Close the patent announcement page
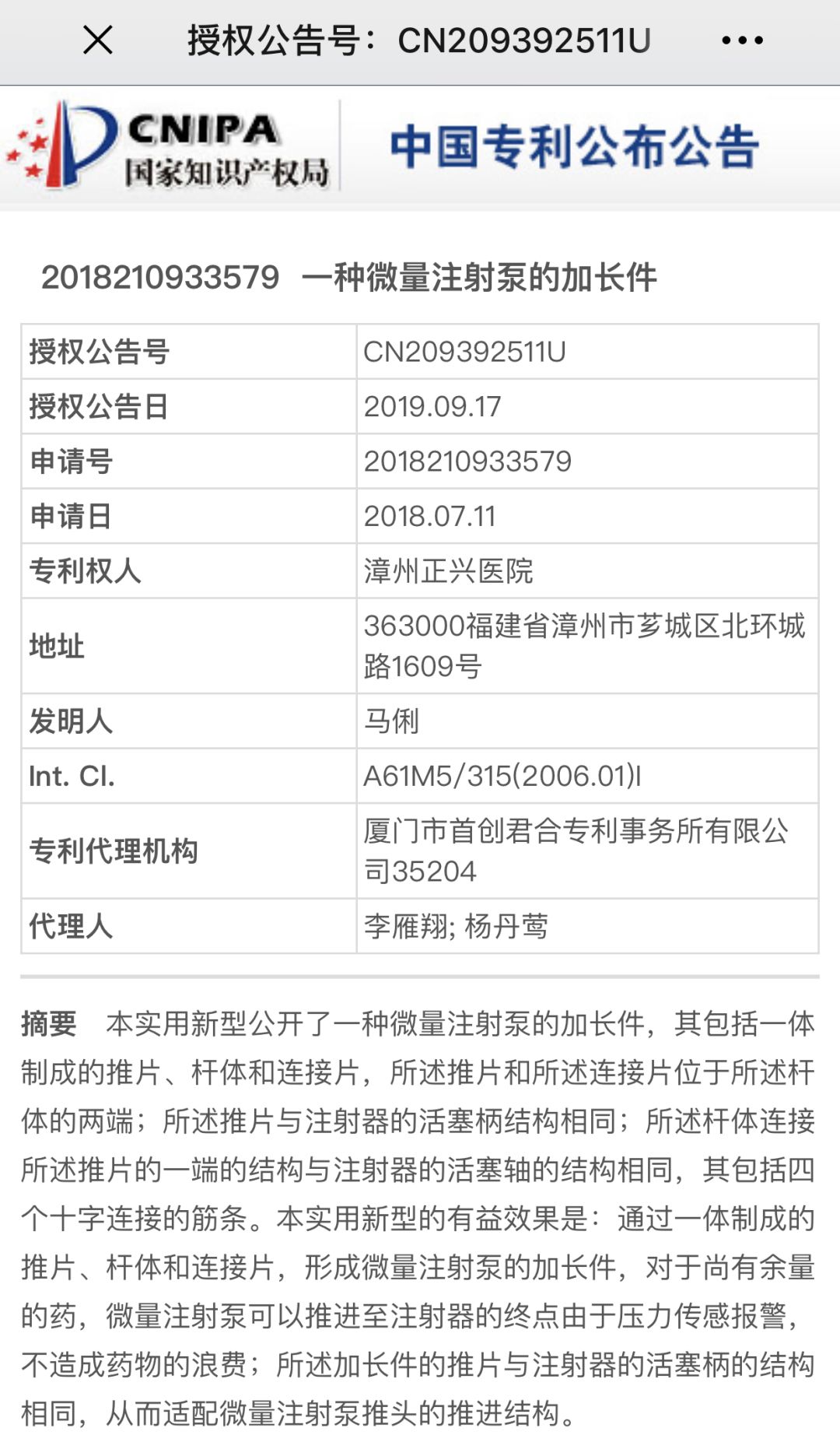 (98, 40)
